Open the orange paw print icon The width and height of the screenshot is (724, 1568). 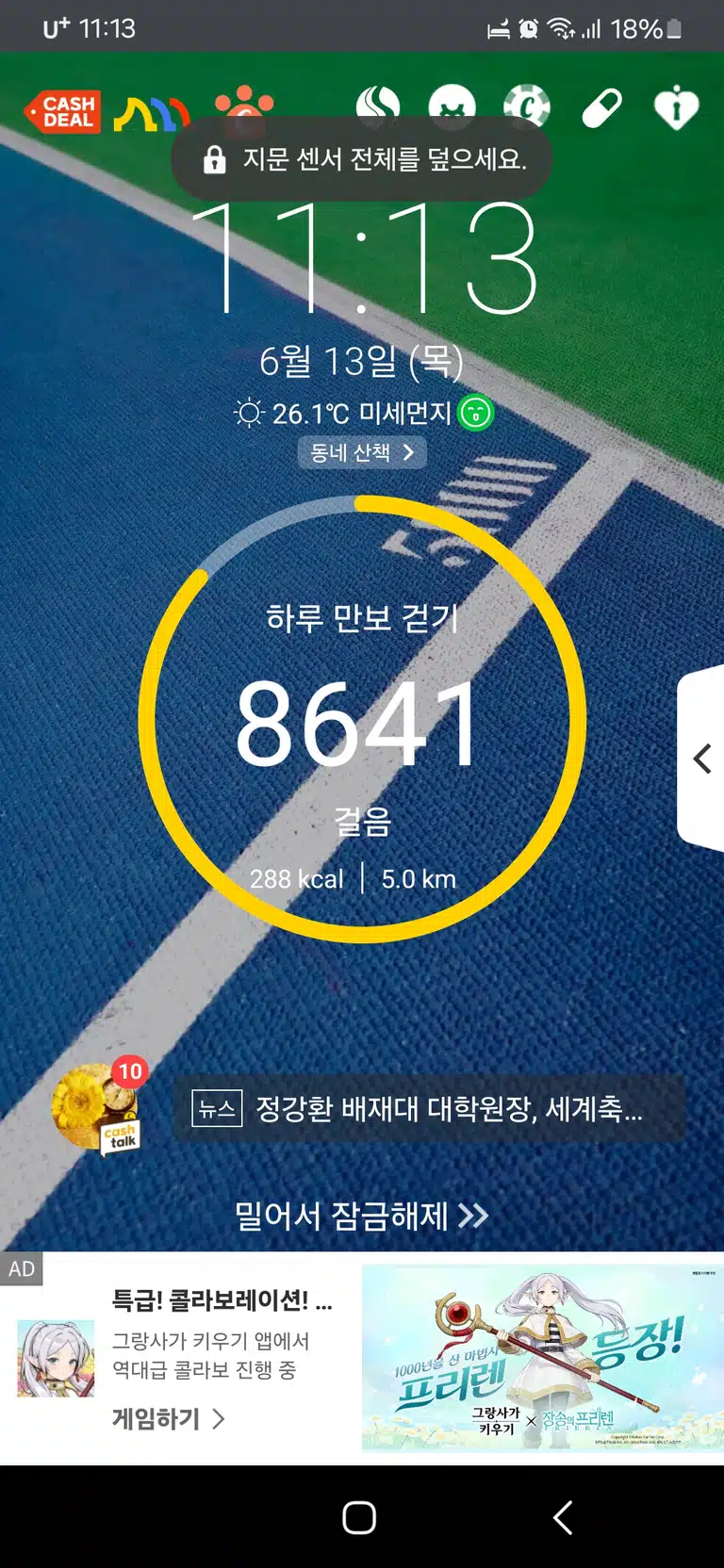[x=244, y=106]
